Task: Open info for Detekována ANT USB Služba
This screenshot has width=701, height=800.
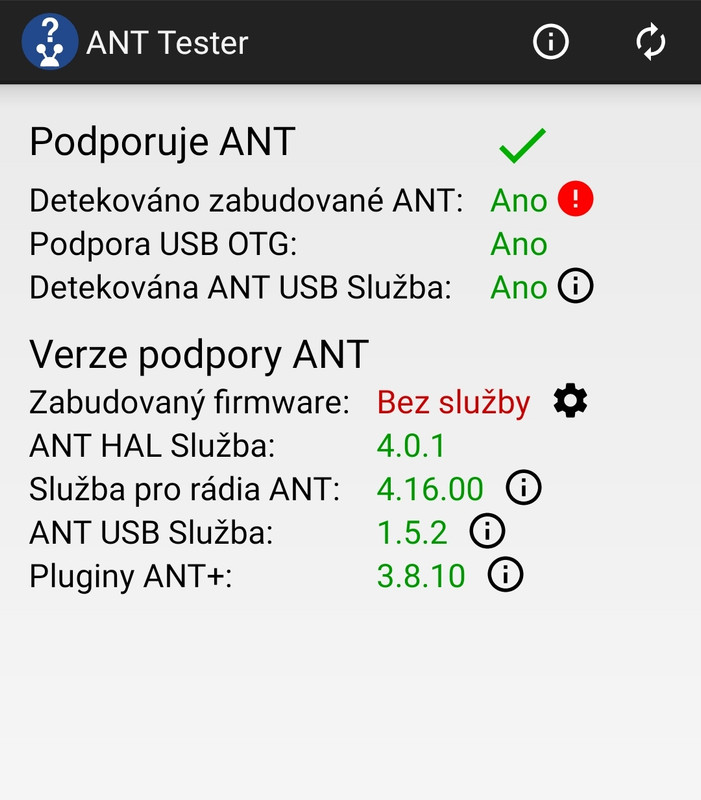Action: (575, 286)
